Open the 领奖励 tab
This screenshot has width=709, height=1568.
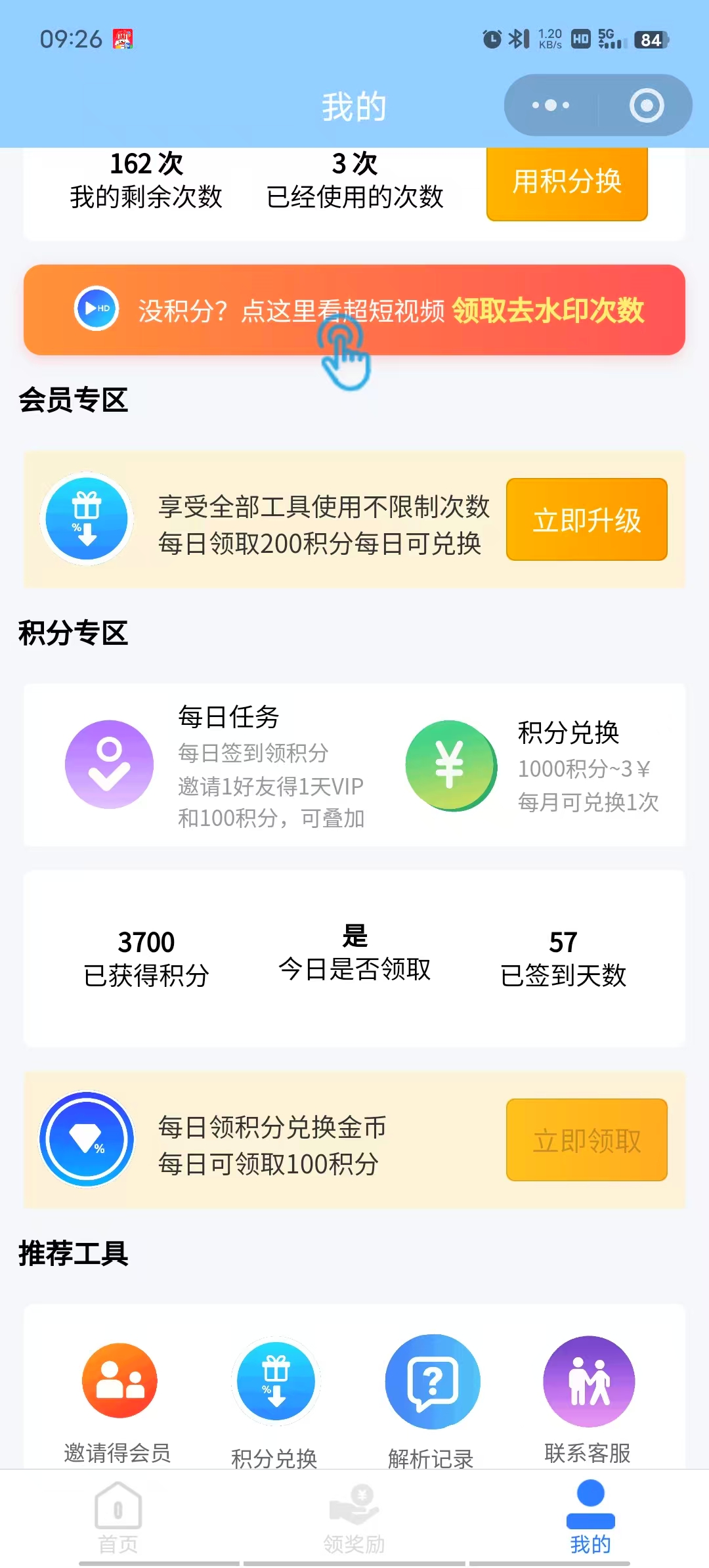pos(354,1517)
